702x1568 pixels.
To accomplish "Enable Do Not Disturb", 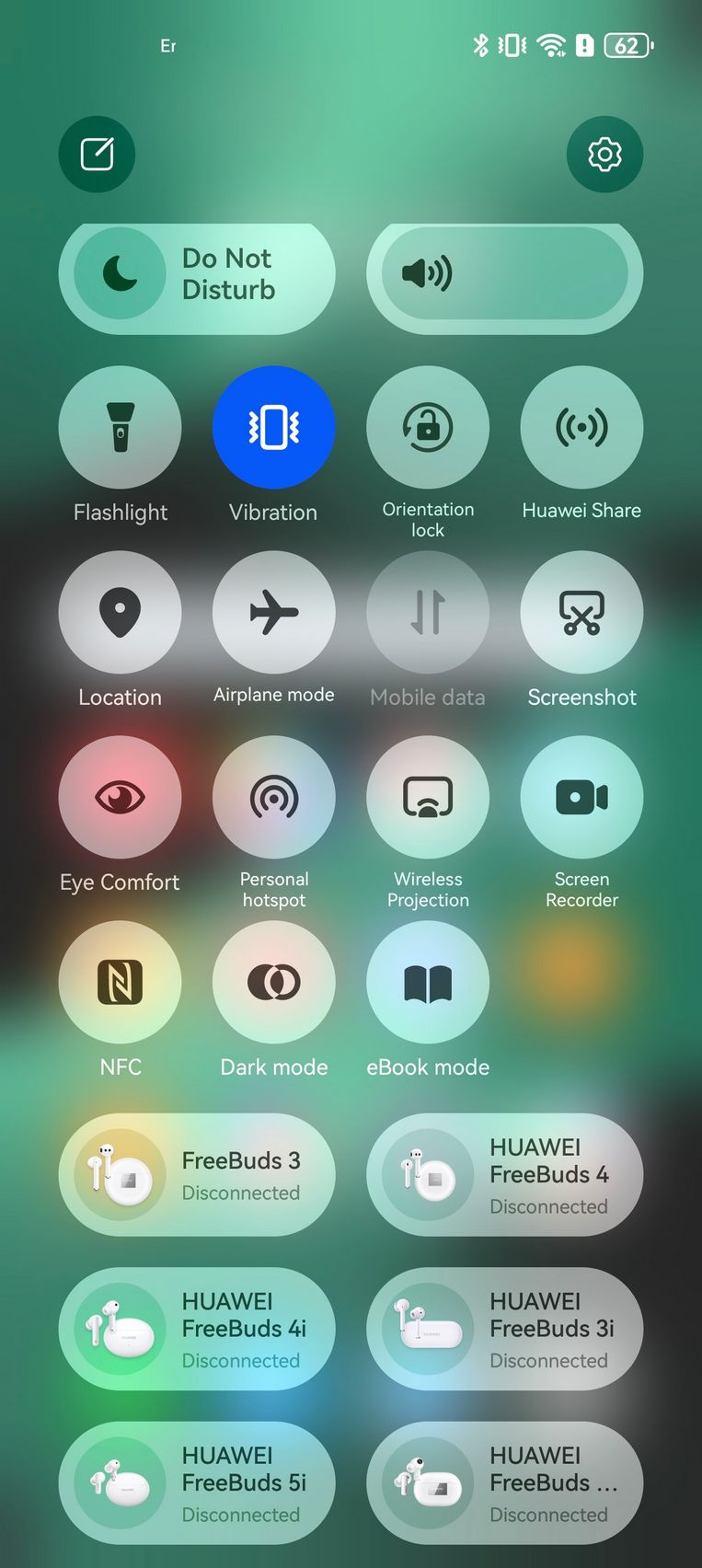I will pos(197,274).
